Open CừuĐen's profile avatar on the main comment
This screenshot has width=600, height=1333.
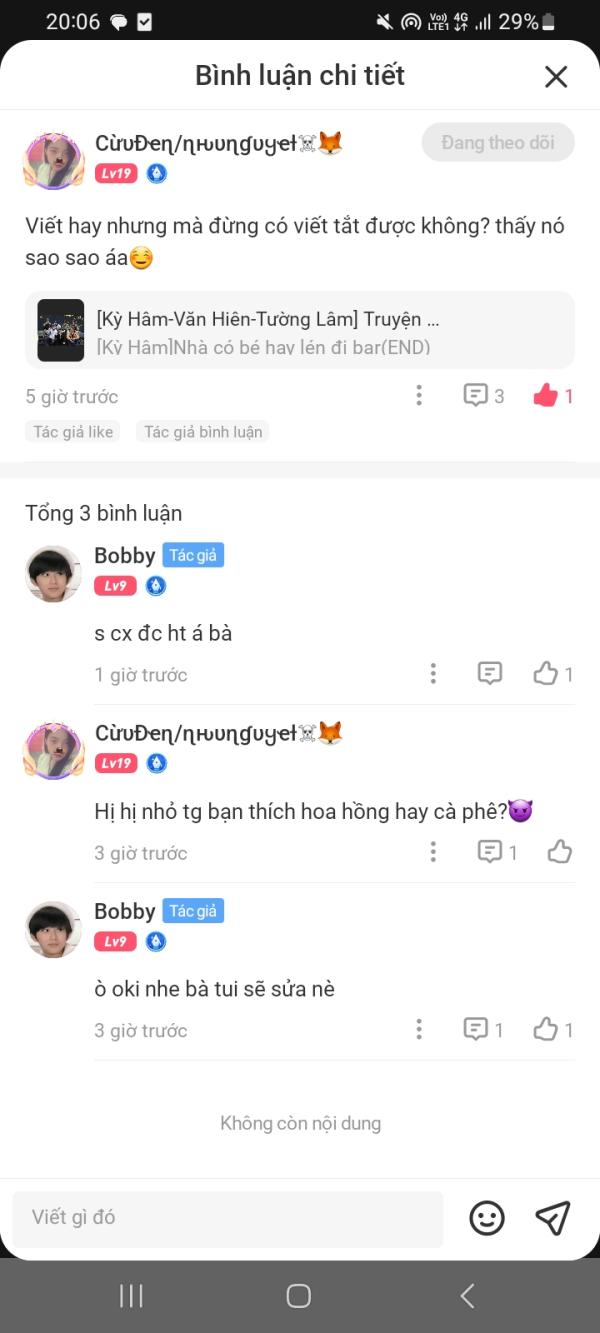click(x=53, y=159)
